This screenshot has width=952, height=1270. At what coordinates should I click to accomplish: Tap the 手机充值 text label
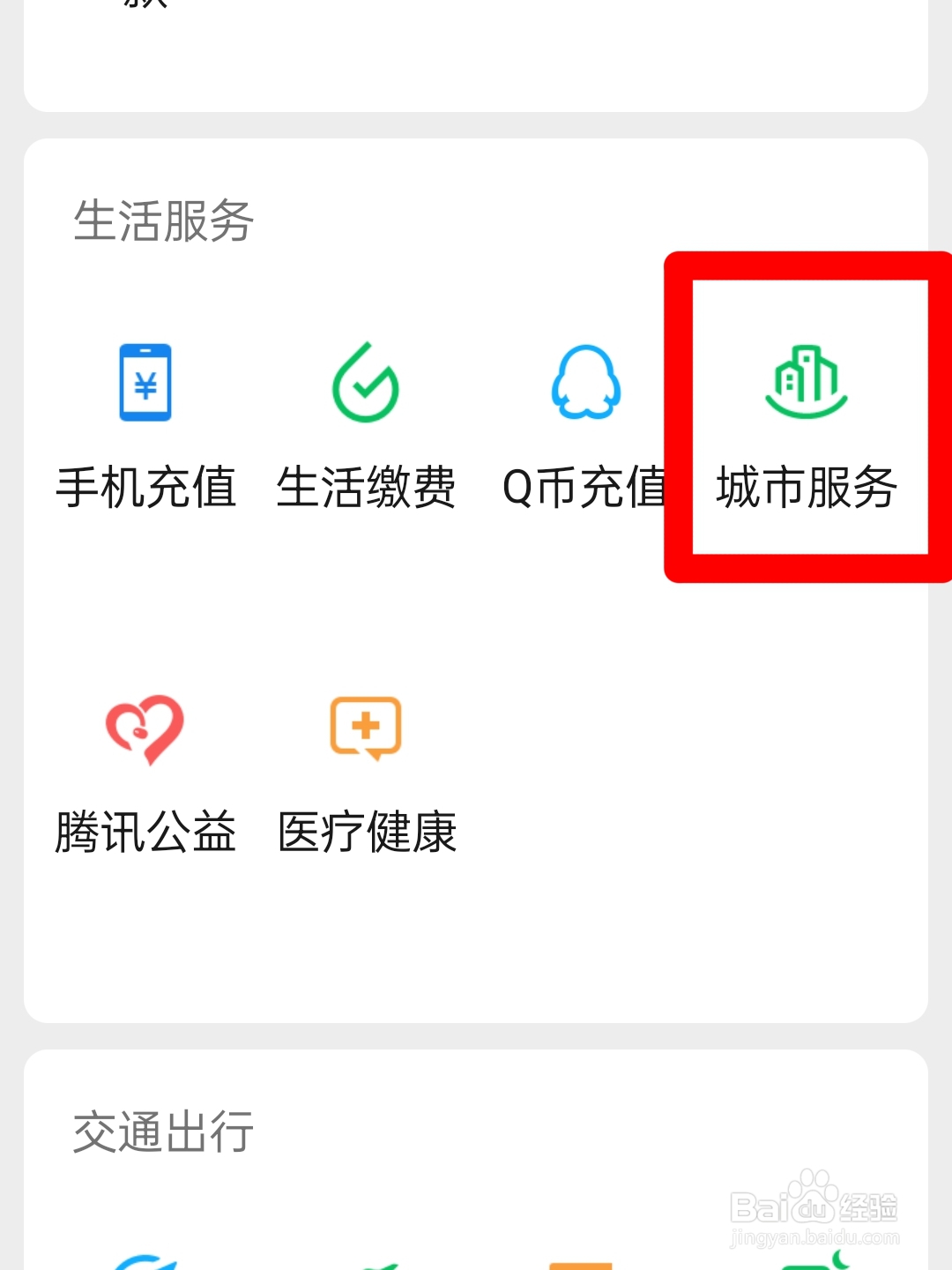(x=145, y=485)
